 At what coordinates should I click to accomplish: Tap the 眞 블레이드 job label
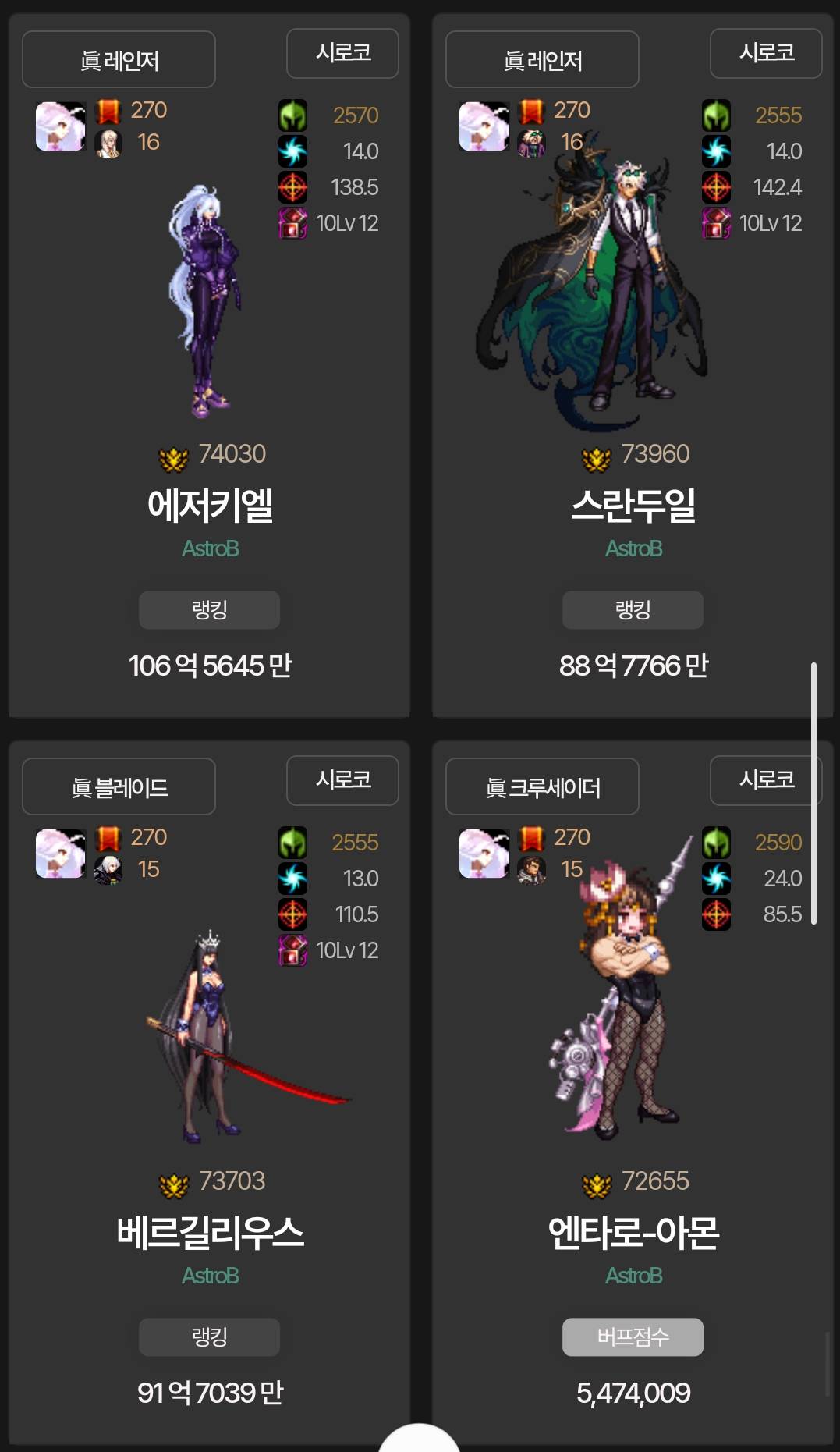tap(119, 786)
